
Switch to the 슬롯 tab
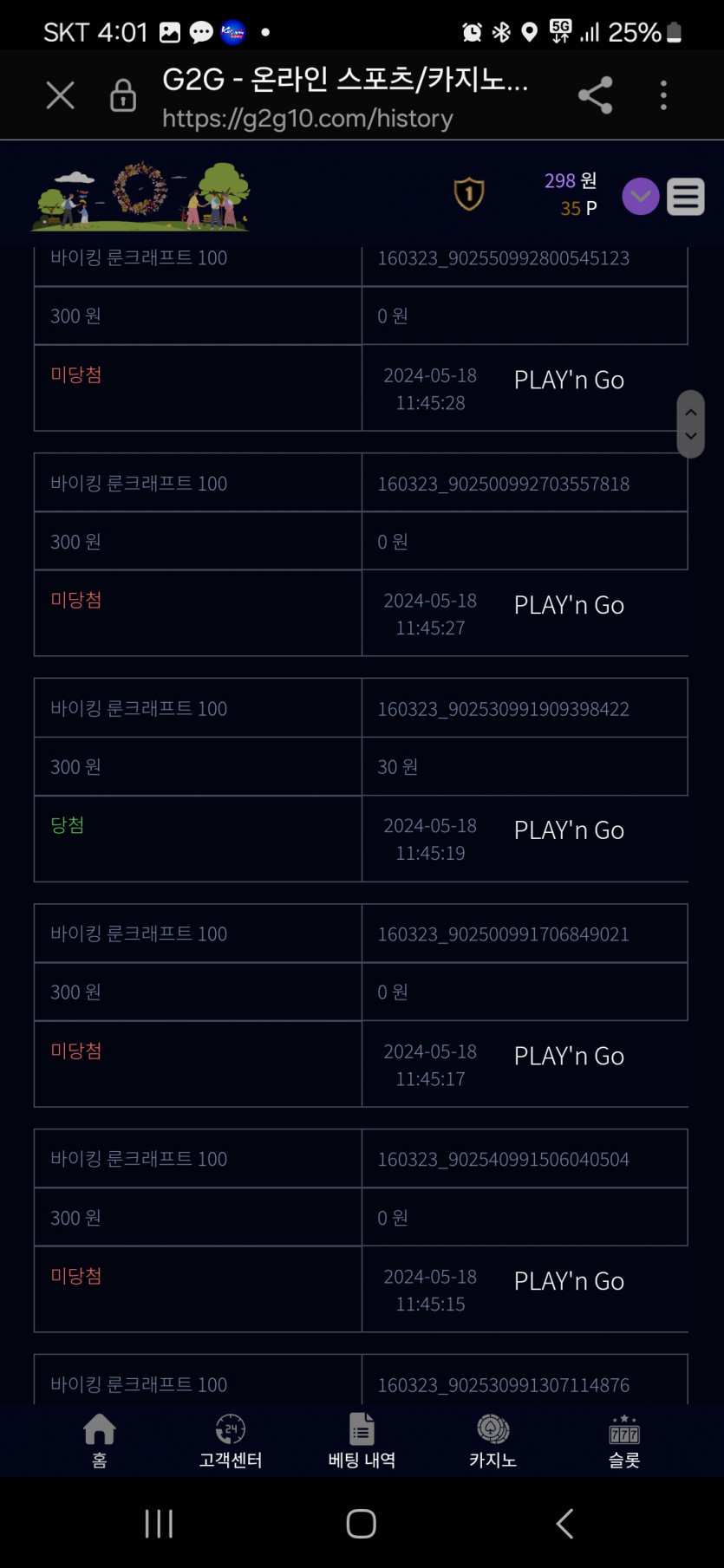624,1441
